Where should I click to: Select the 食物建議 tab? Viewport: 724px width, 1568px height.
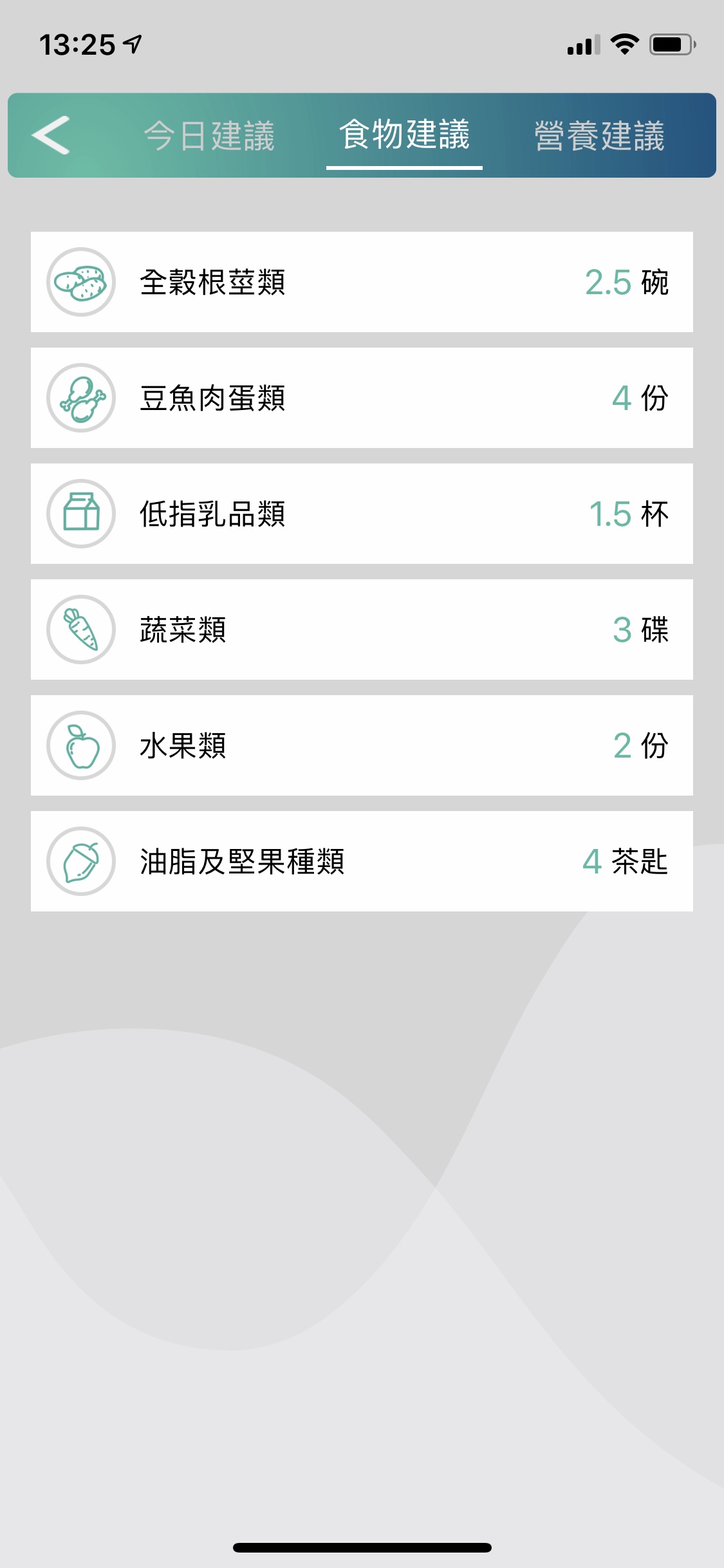click(404, 135)
